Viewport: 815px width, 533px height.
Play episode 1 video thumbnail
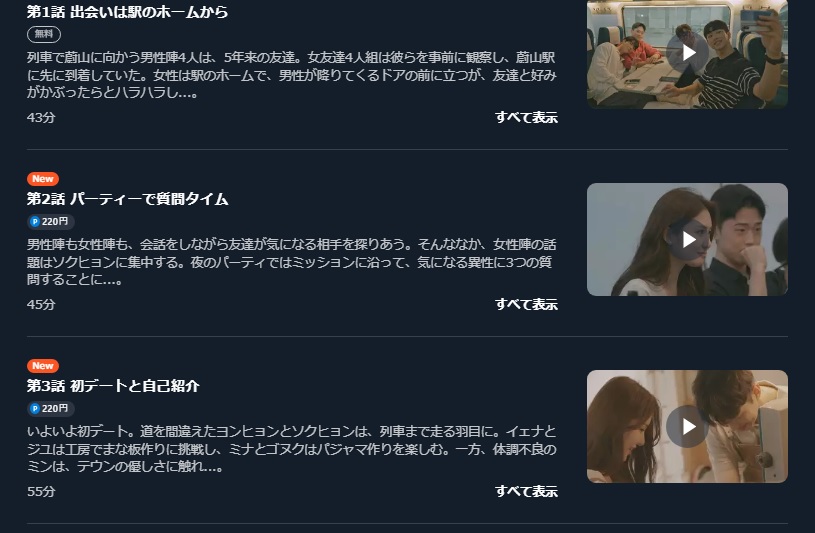point(687,53)
